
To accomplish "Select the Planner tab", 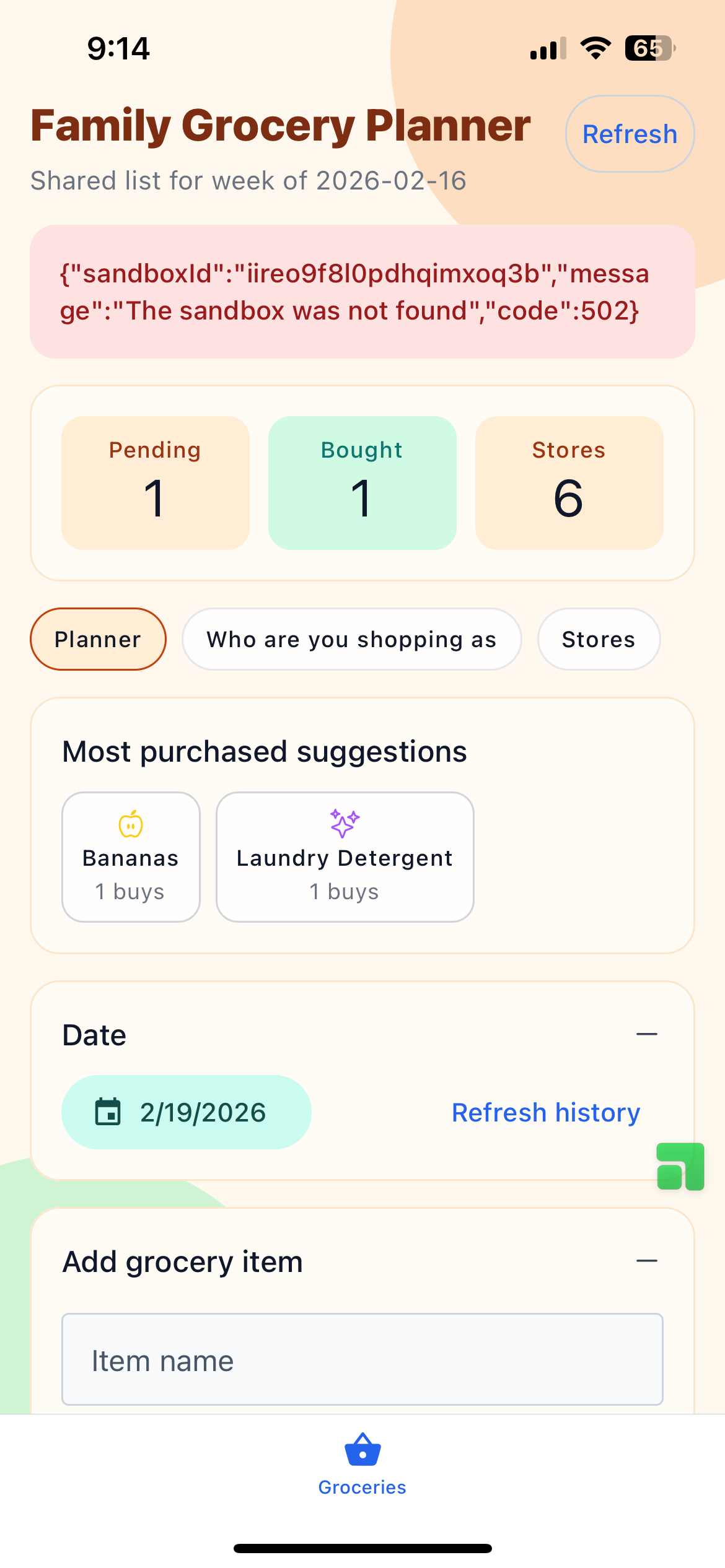I will 97,638.
